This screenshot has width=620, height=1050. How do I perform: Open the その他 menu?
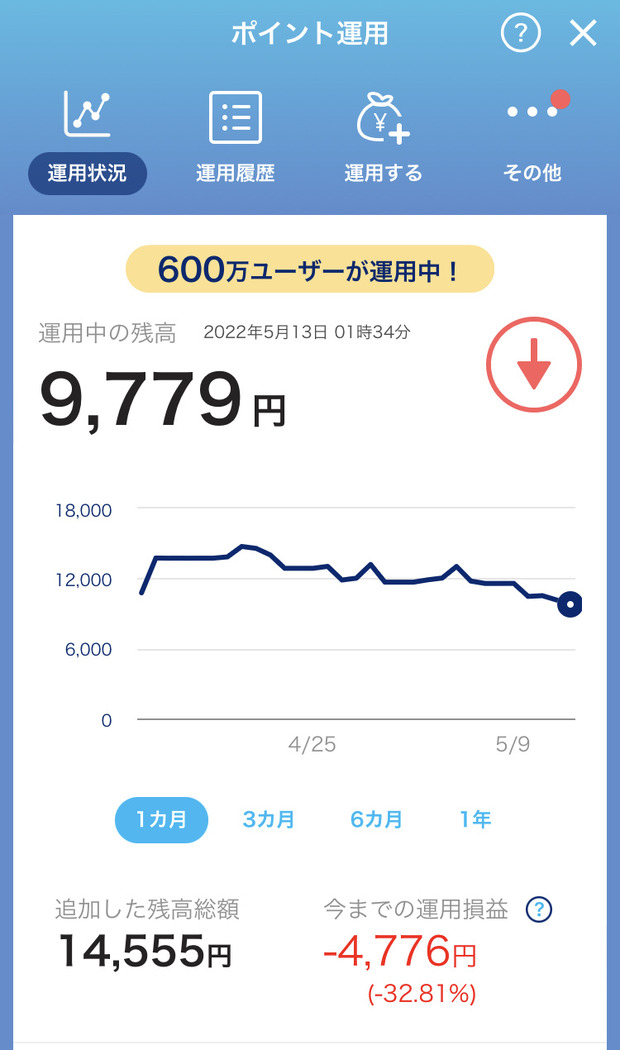pyautogui.click(x=532, y=138)
